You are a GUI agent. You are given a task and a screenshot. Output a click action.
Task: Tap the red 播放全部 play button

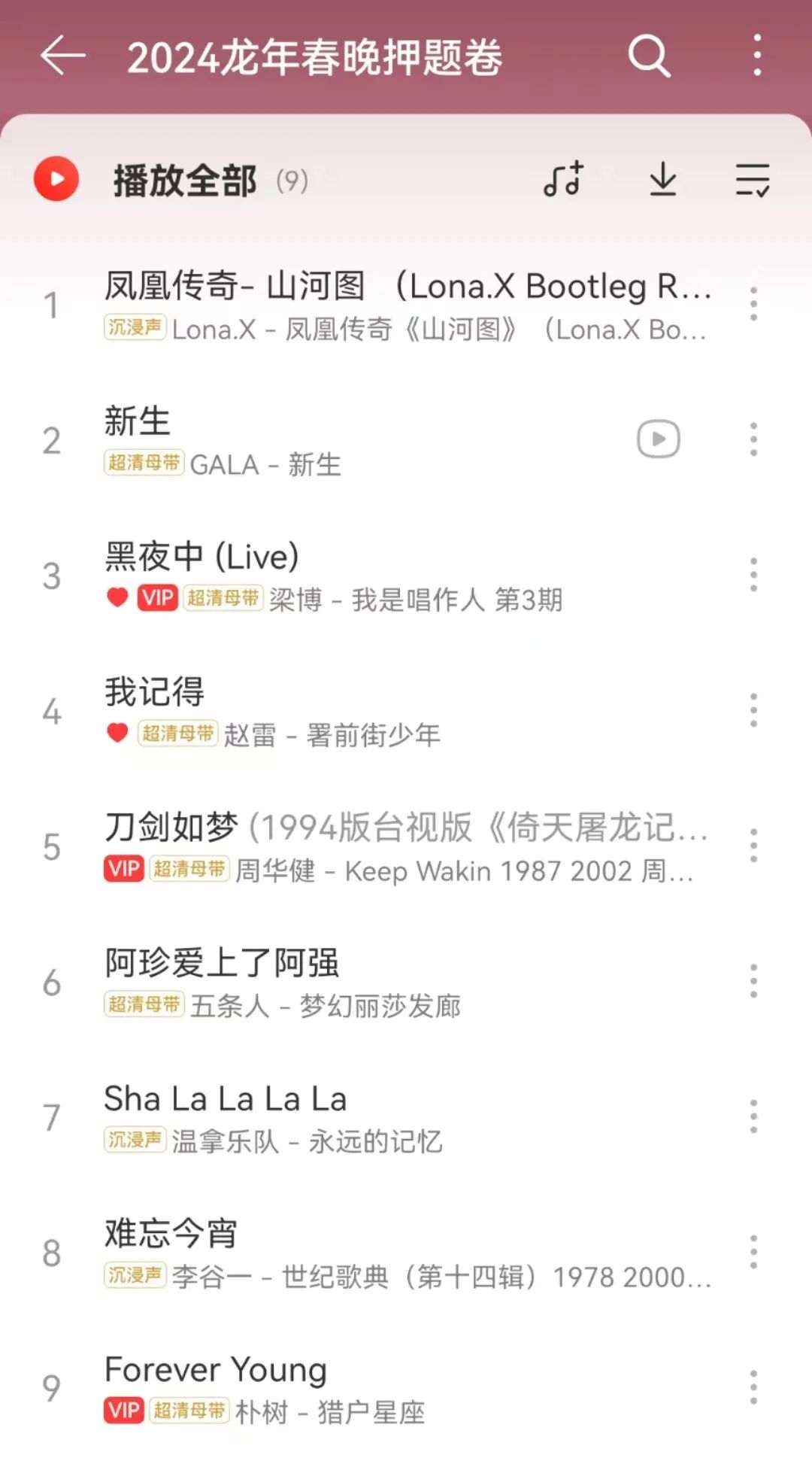coord(56,179)
